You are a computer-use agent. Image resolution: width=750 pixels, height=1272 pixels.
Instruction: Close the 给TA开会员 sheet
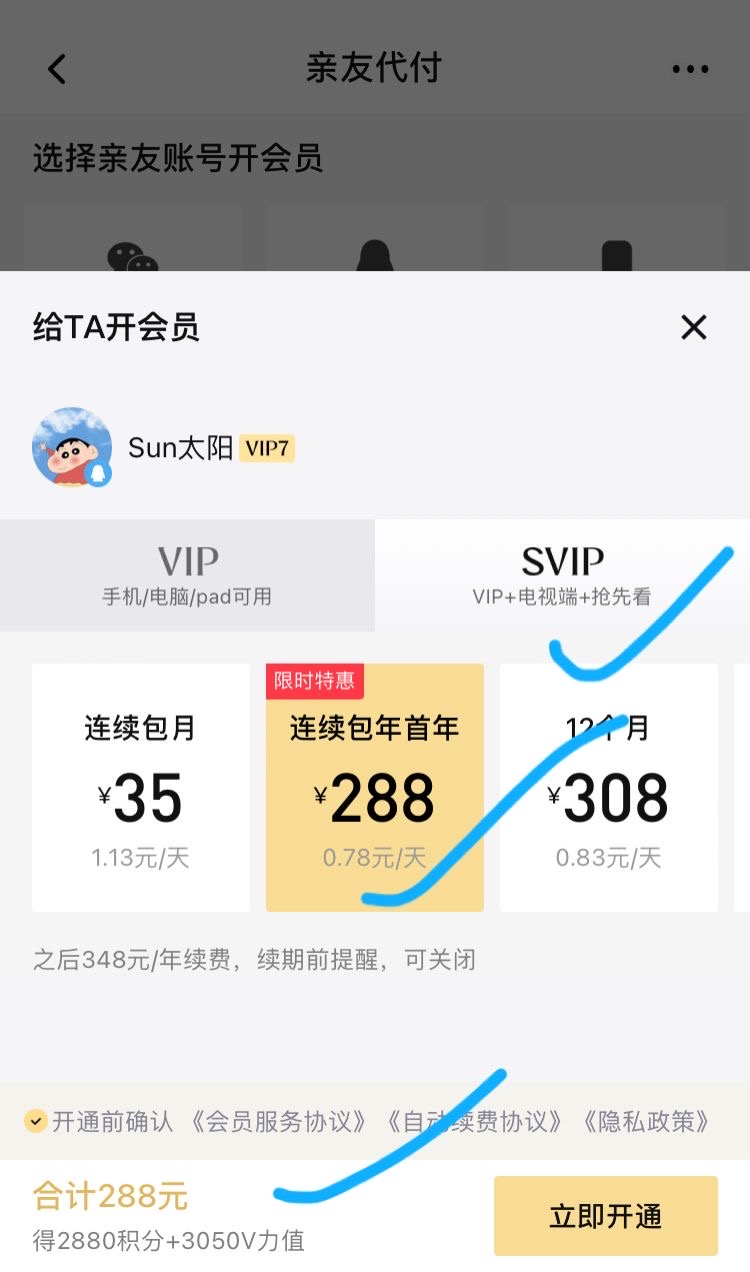[693, 327]
